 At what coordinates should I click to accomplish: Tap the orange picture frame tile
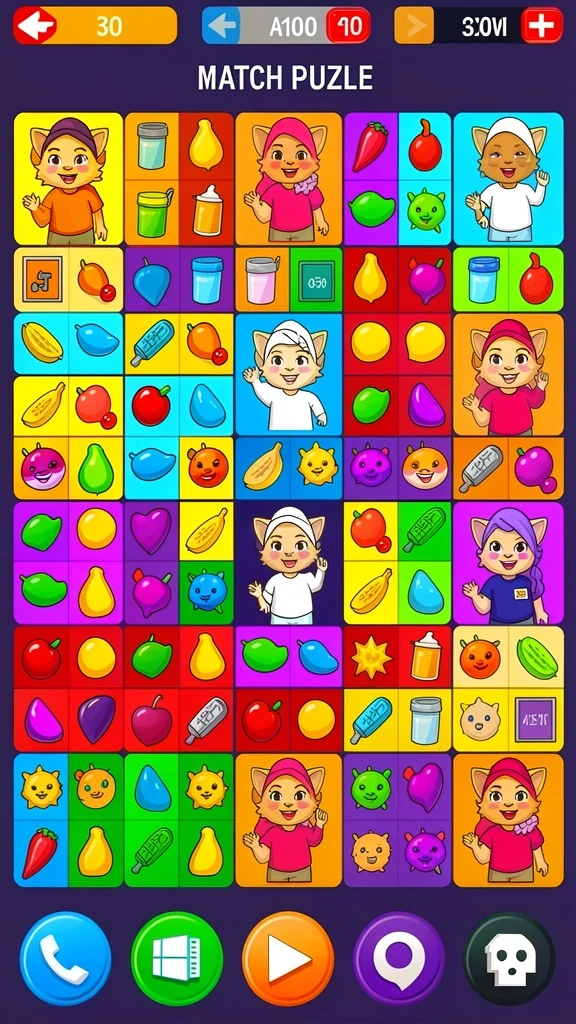(42, 279)
